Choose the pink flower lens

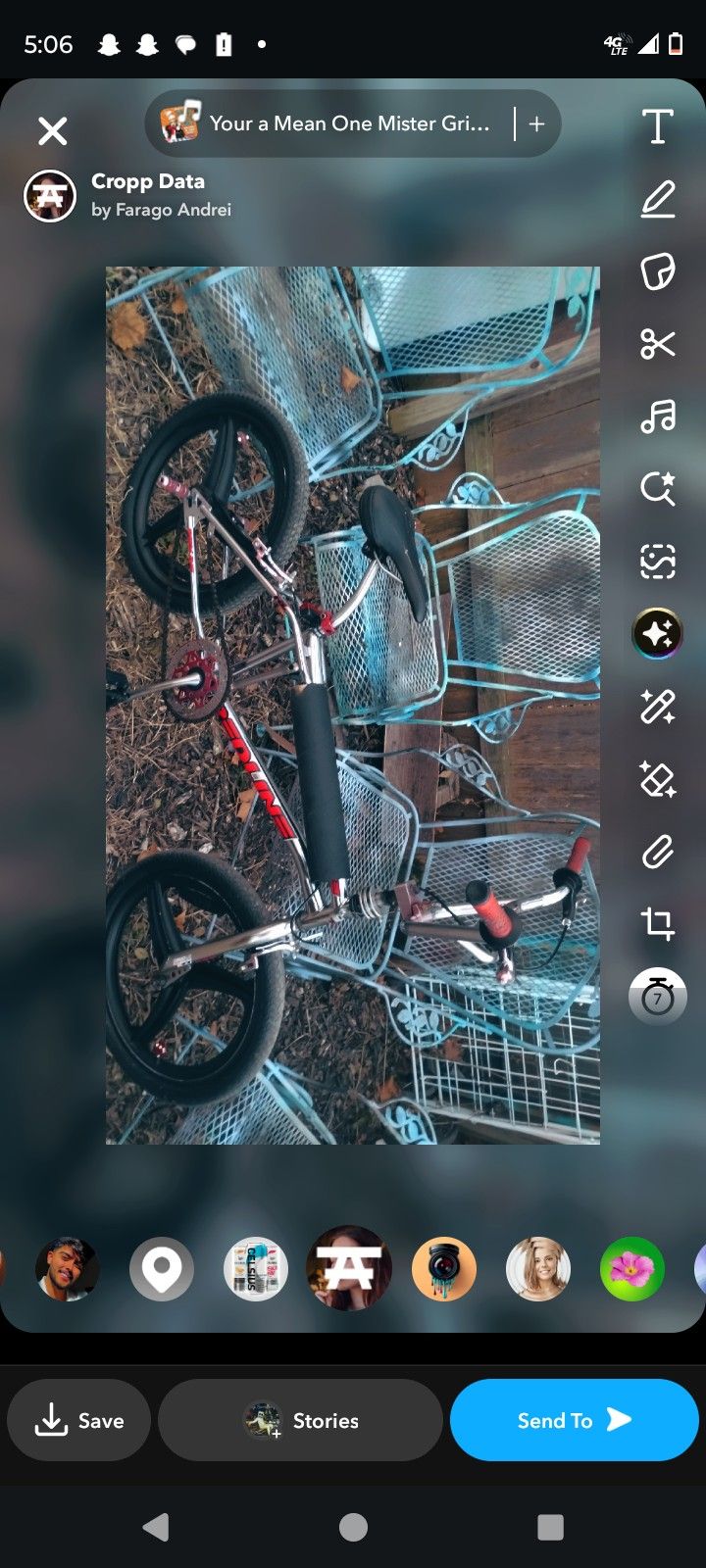tap(632, 1269)
